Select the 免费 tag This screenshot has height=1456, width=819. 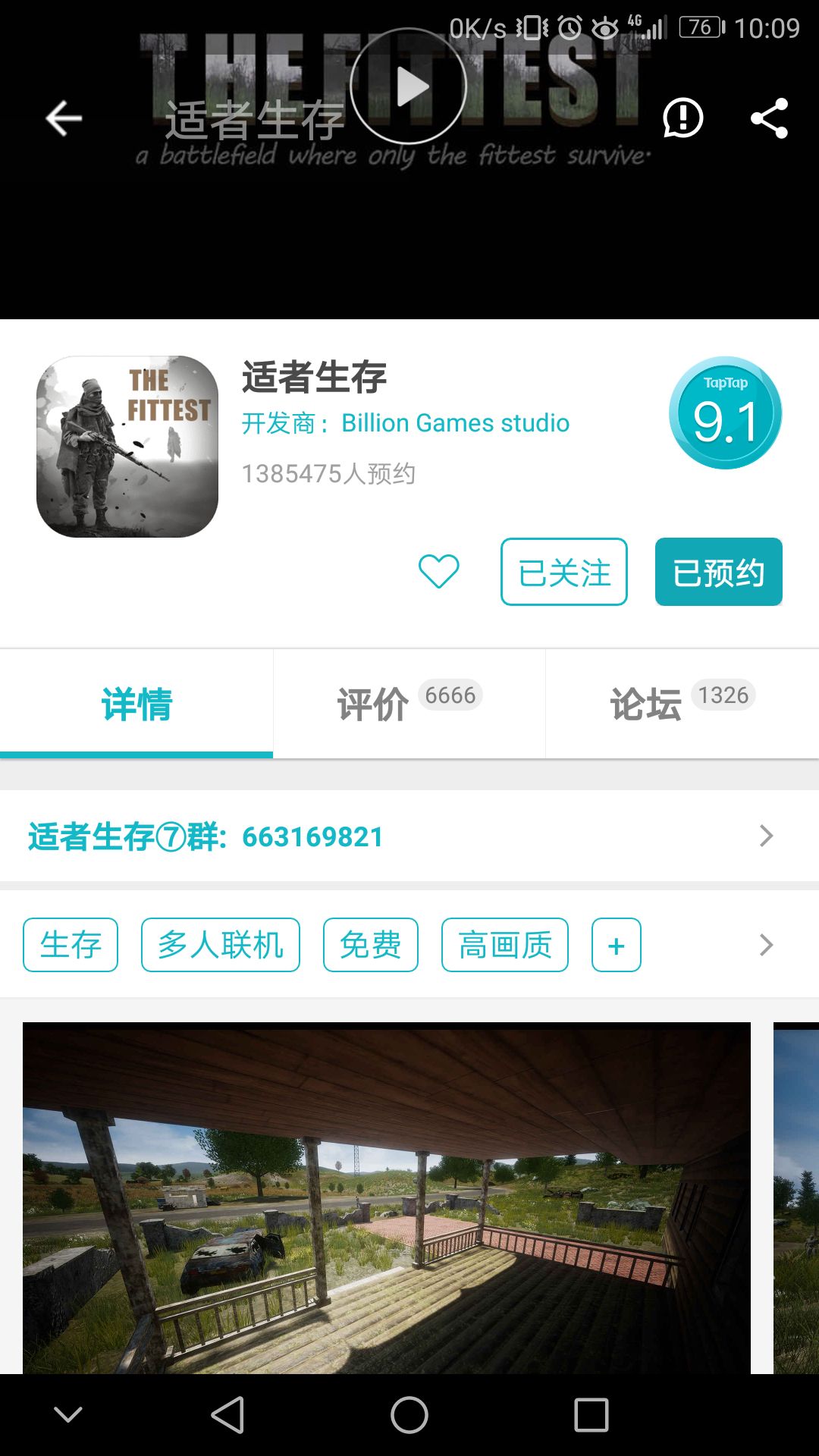click(371, 945)
